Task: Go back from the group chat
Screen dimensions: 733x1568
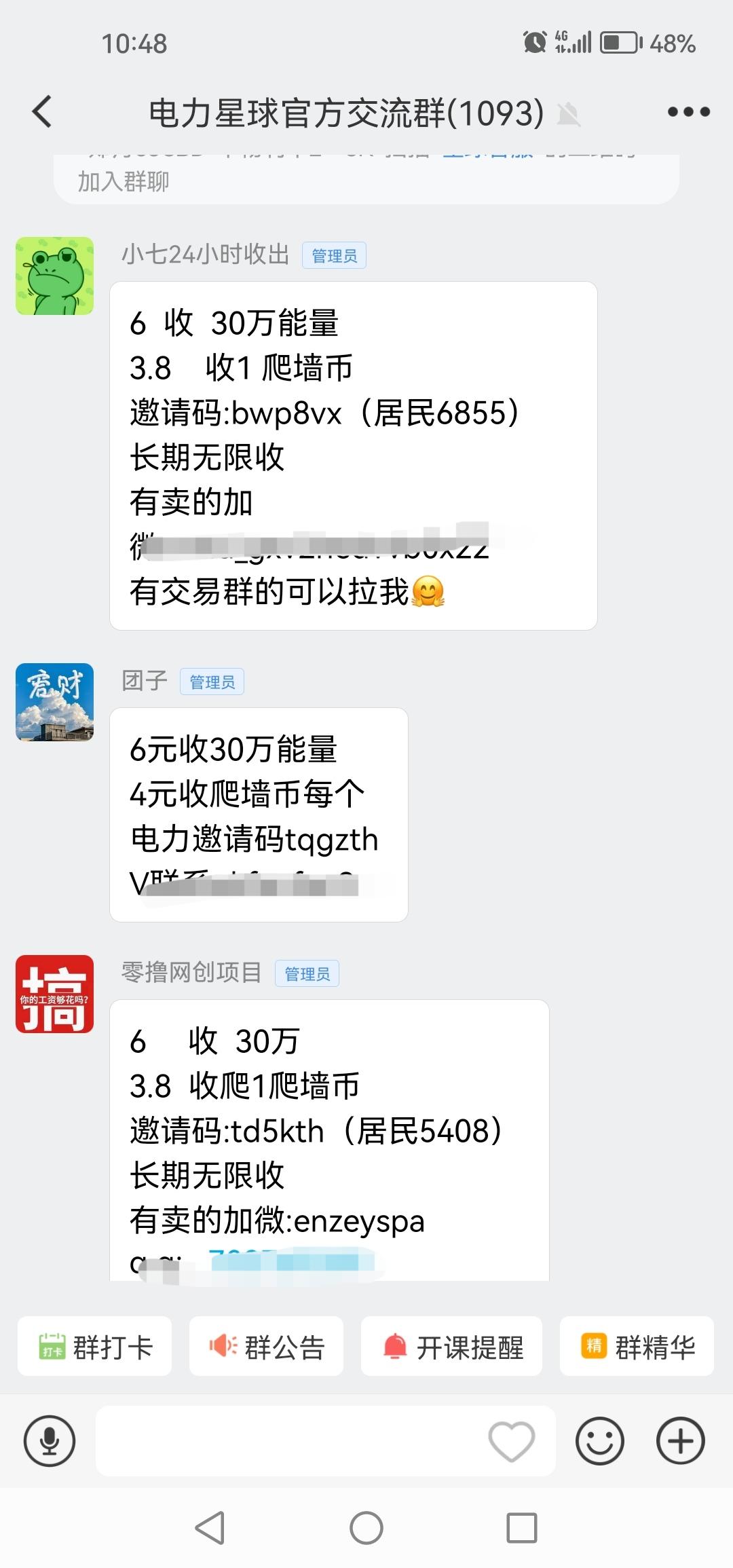Action: 42,111
